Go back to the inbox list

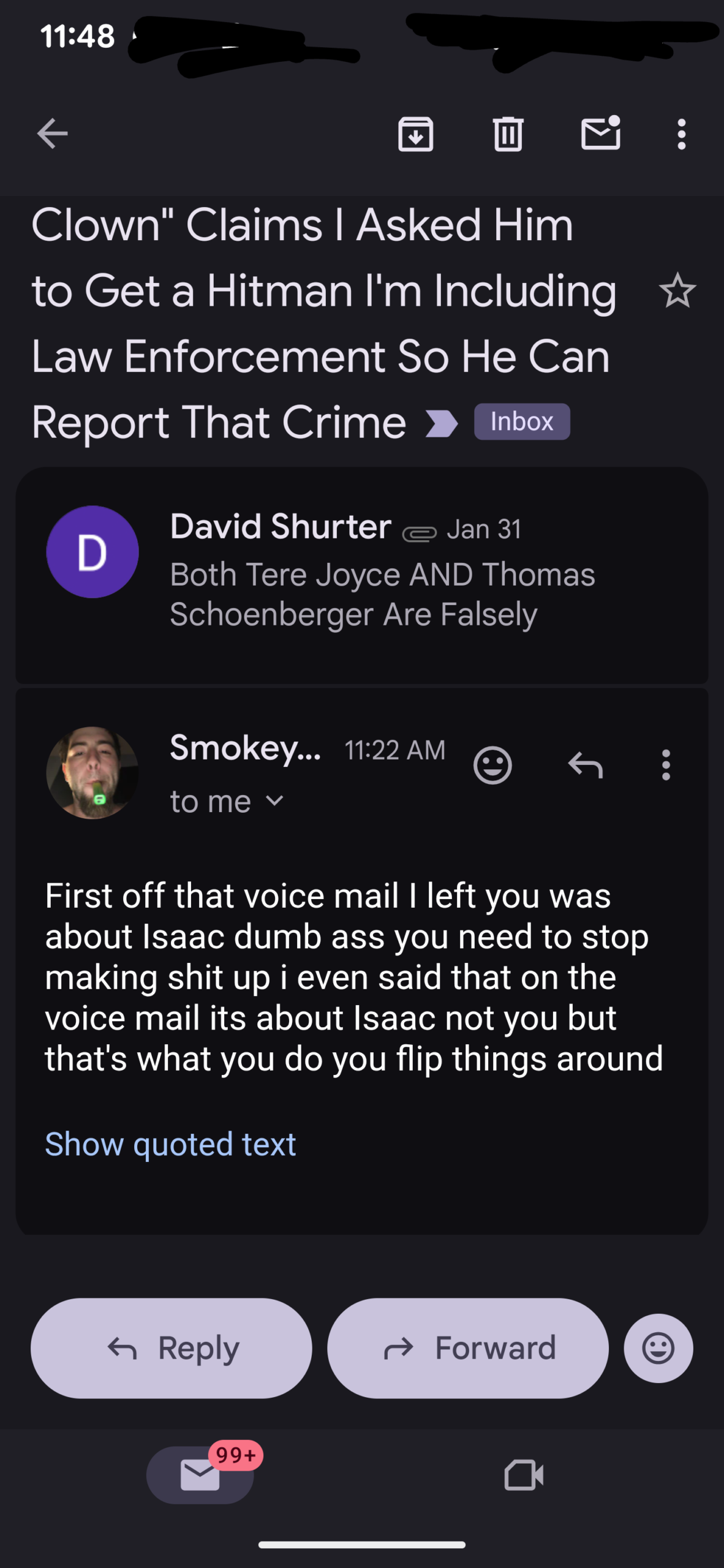(52, 134)
